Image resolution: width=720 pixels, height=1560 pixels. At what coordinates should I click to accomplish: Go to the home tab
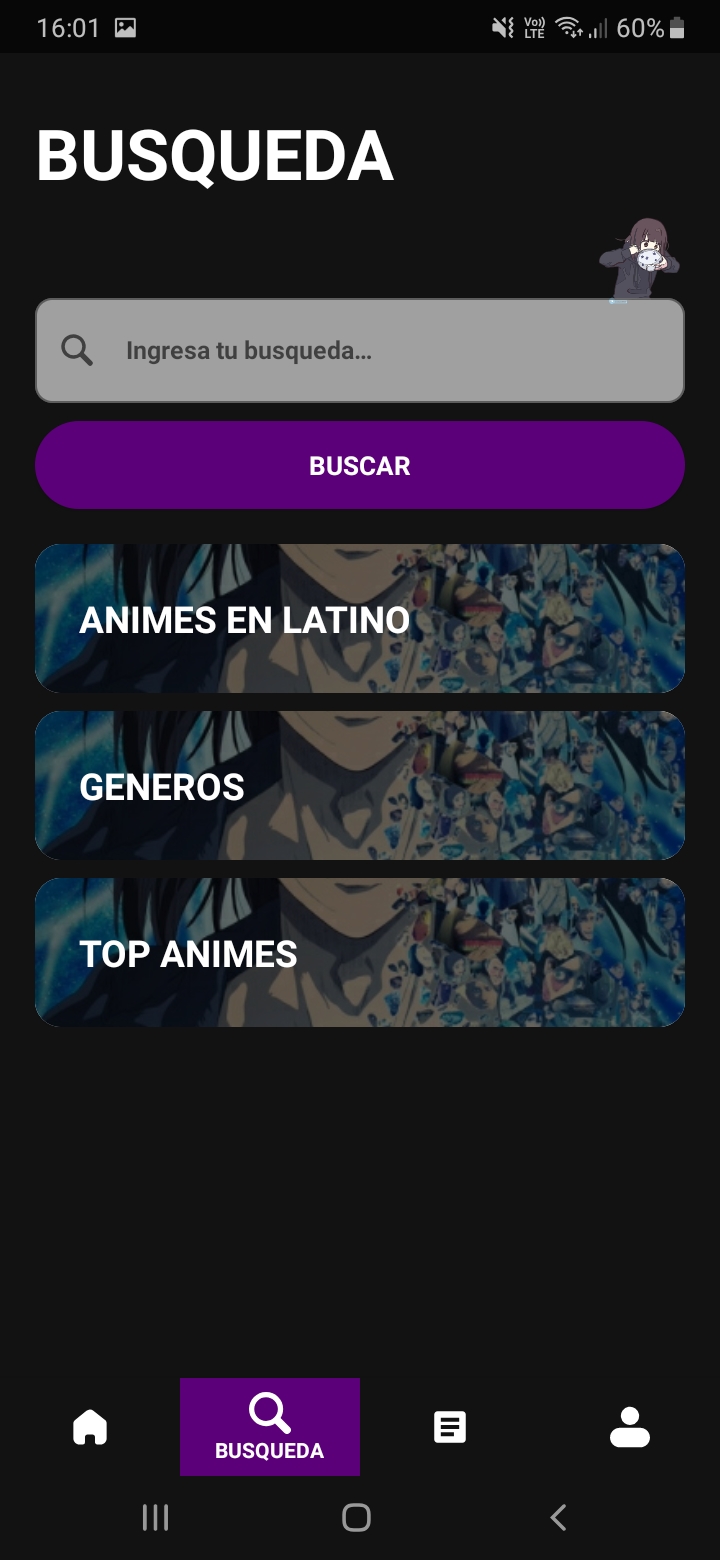[90, 1427]
